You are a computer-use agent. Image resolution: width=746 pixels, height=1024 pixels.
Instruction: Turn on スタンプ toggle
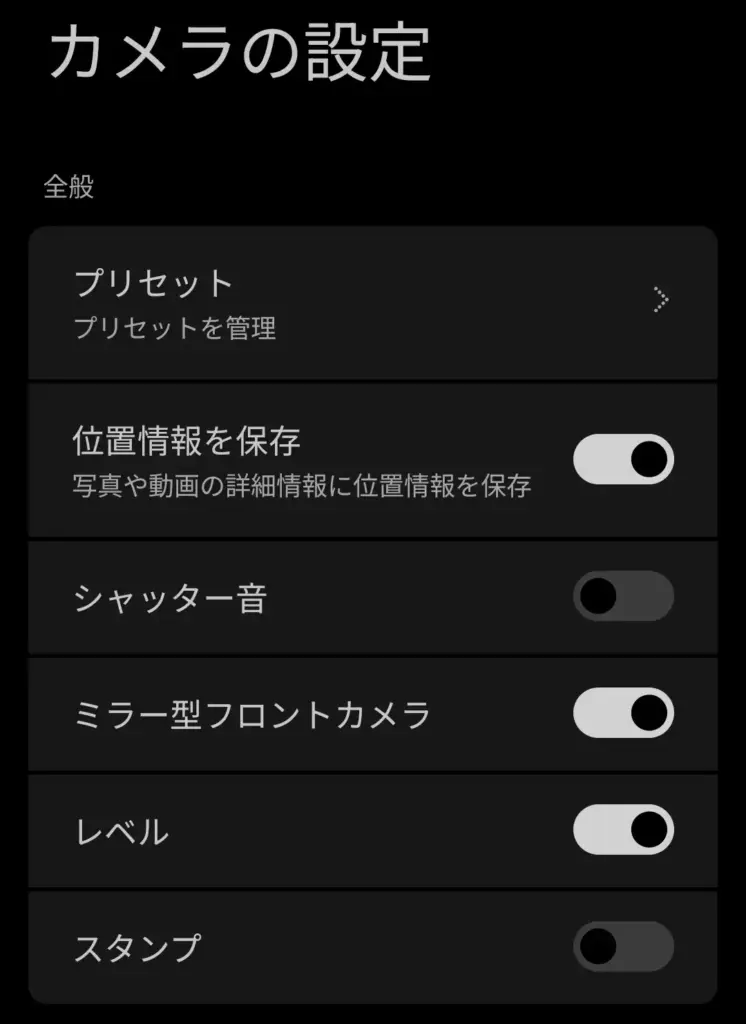click(622, 944)
